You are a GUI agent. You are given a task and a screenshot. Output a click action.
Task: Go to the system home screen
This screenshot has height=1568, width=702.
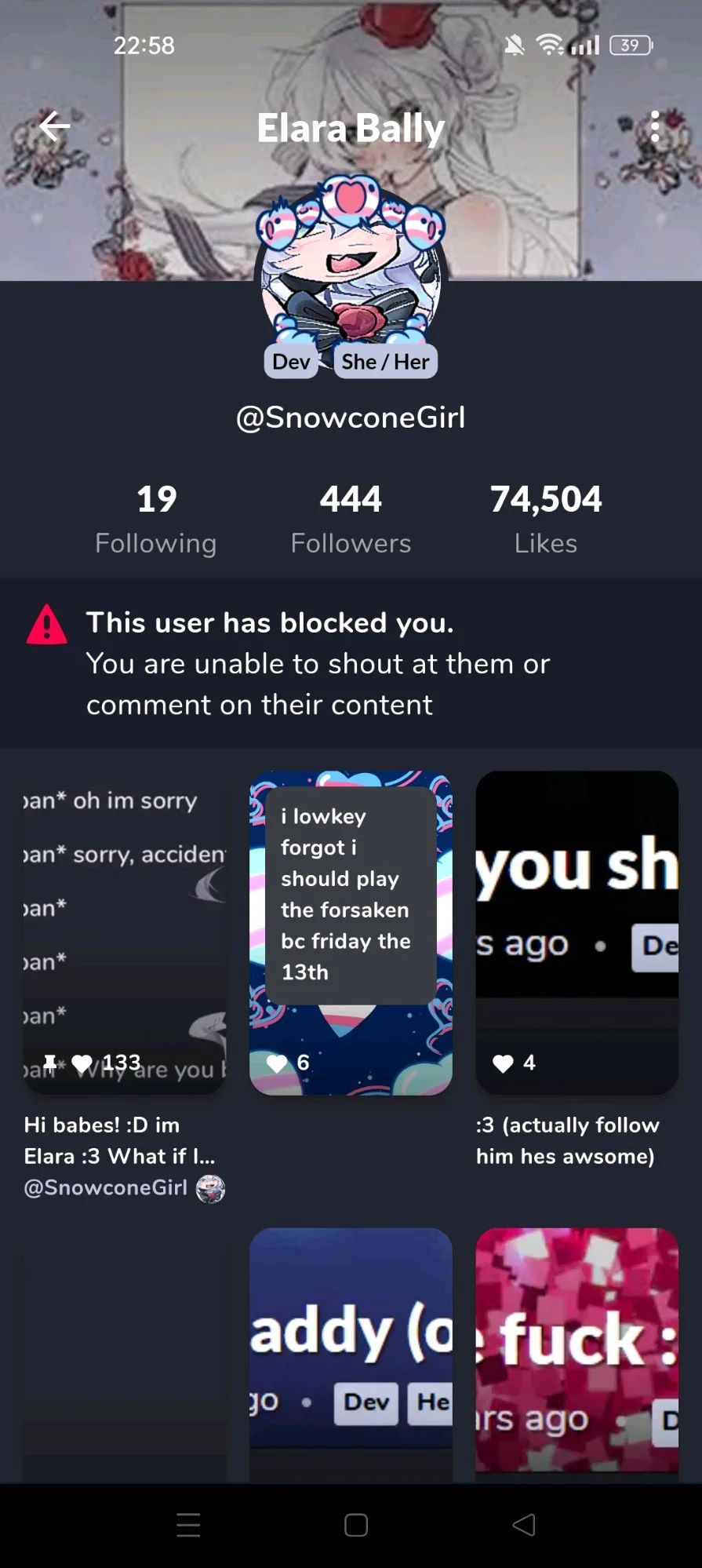(x=356, y=1525)
